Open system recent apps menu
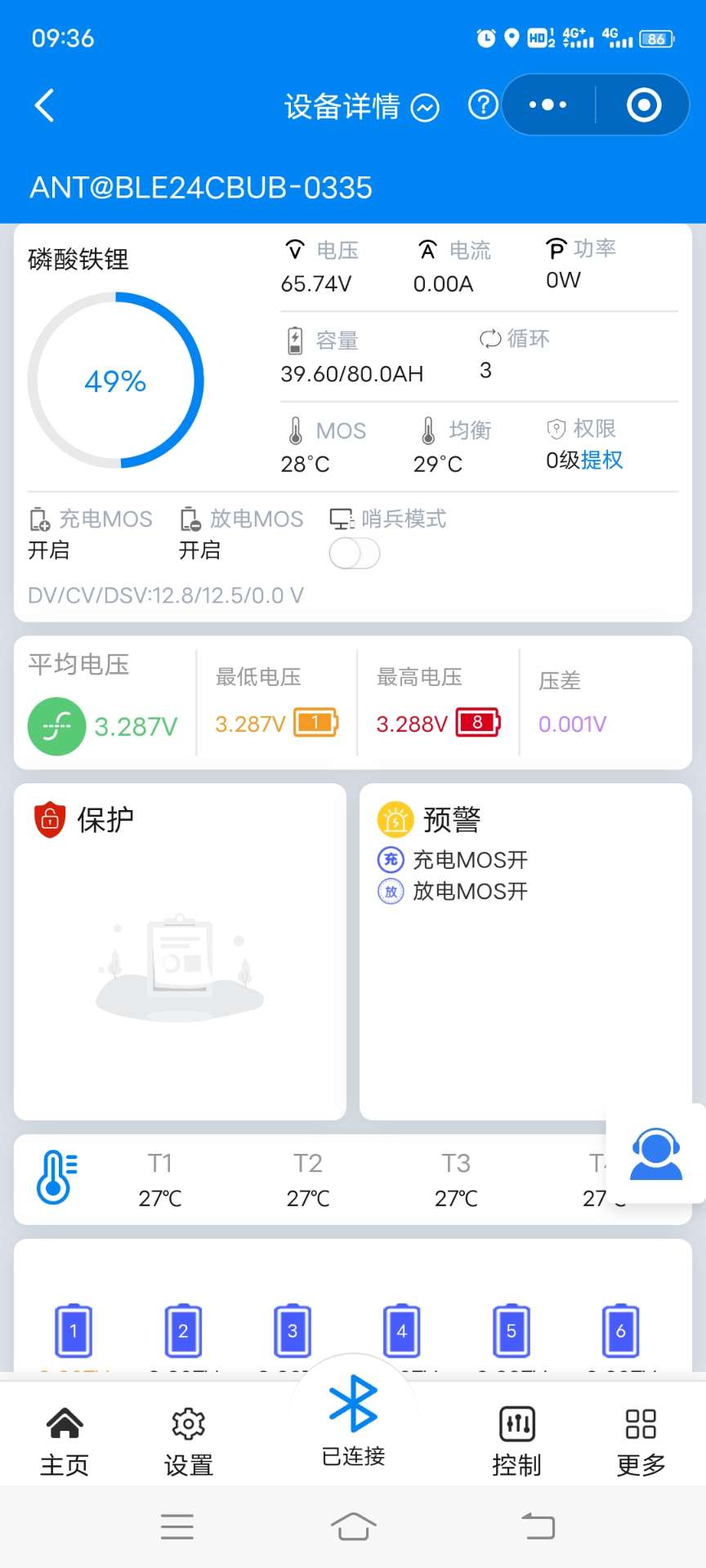 coord(177,1526)
